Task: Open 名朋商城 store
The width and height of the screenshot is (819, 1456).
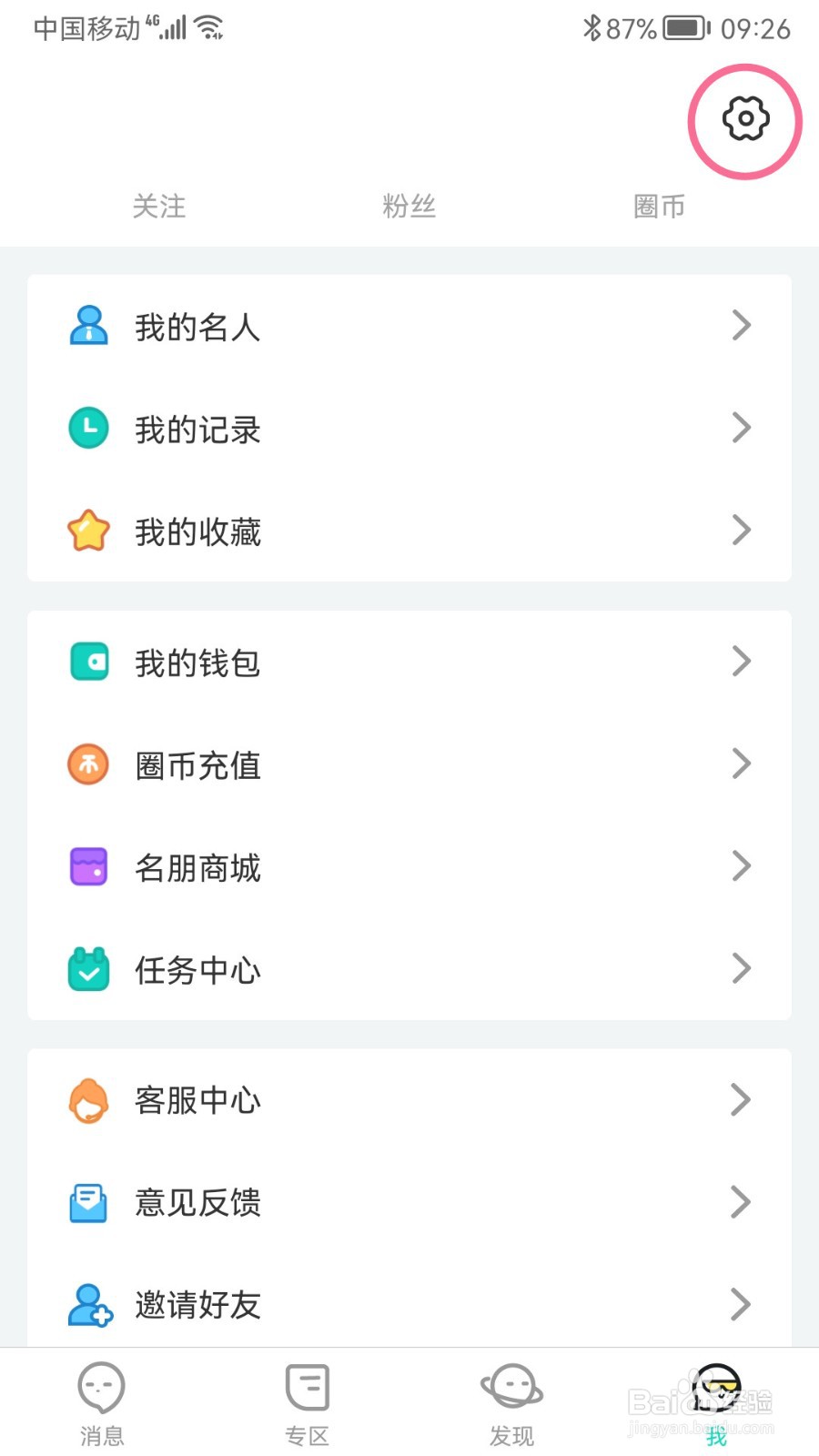Action: tap(409, 866)
